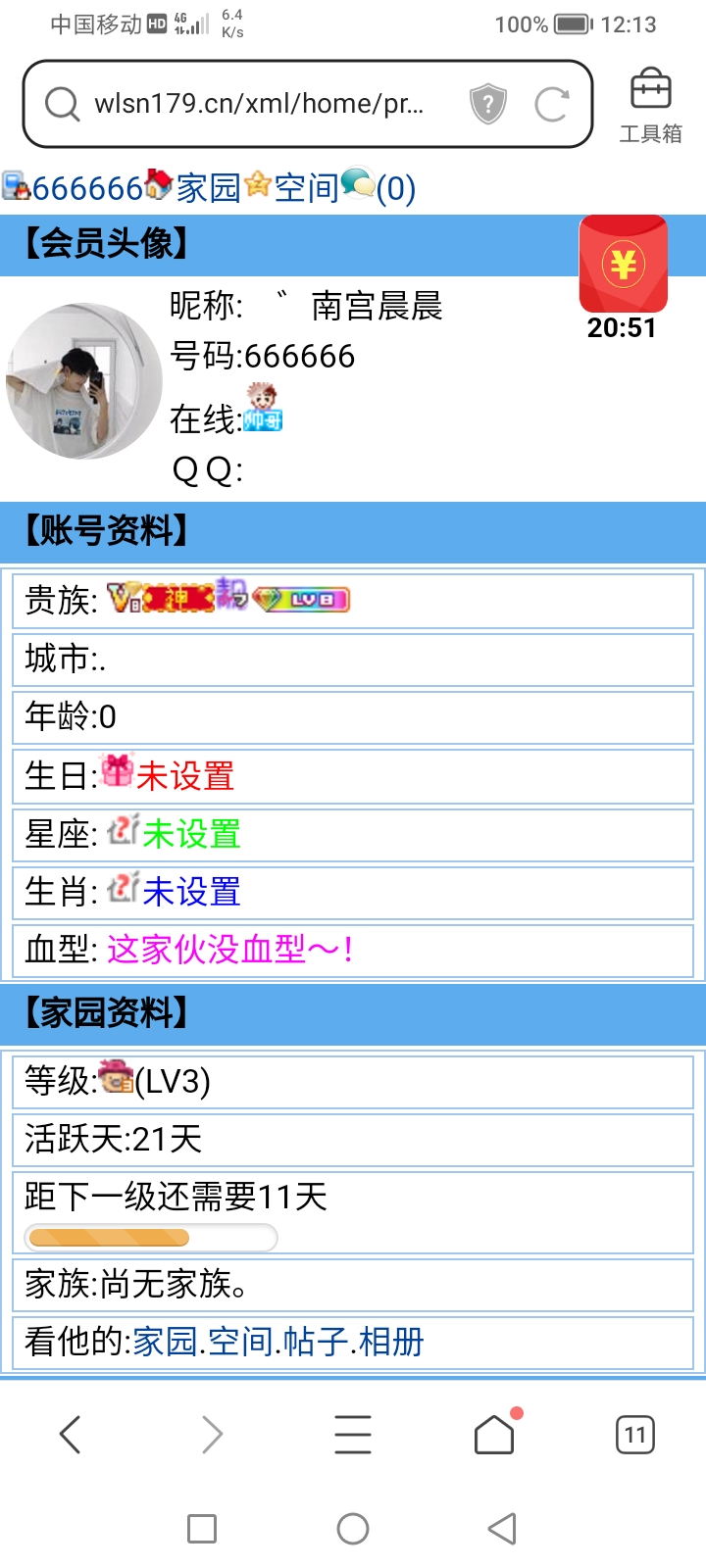706x1568 pixels.
Task: Tap the shield icon in the address bar
Action: click(x=487, y=103)
